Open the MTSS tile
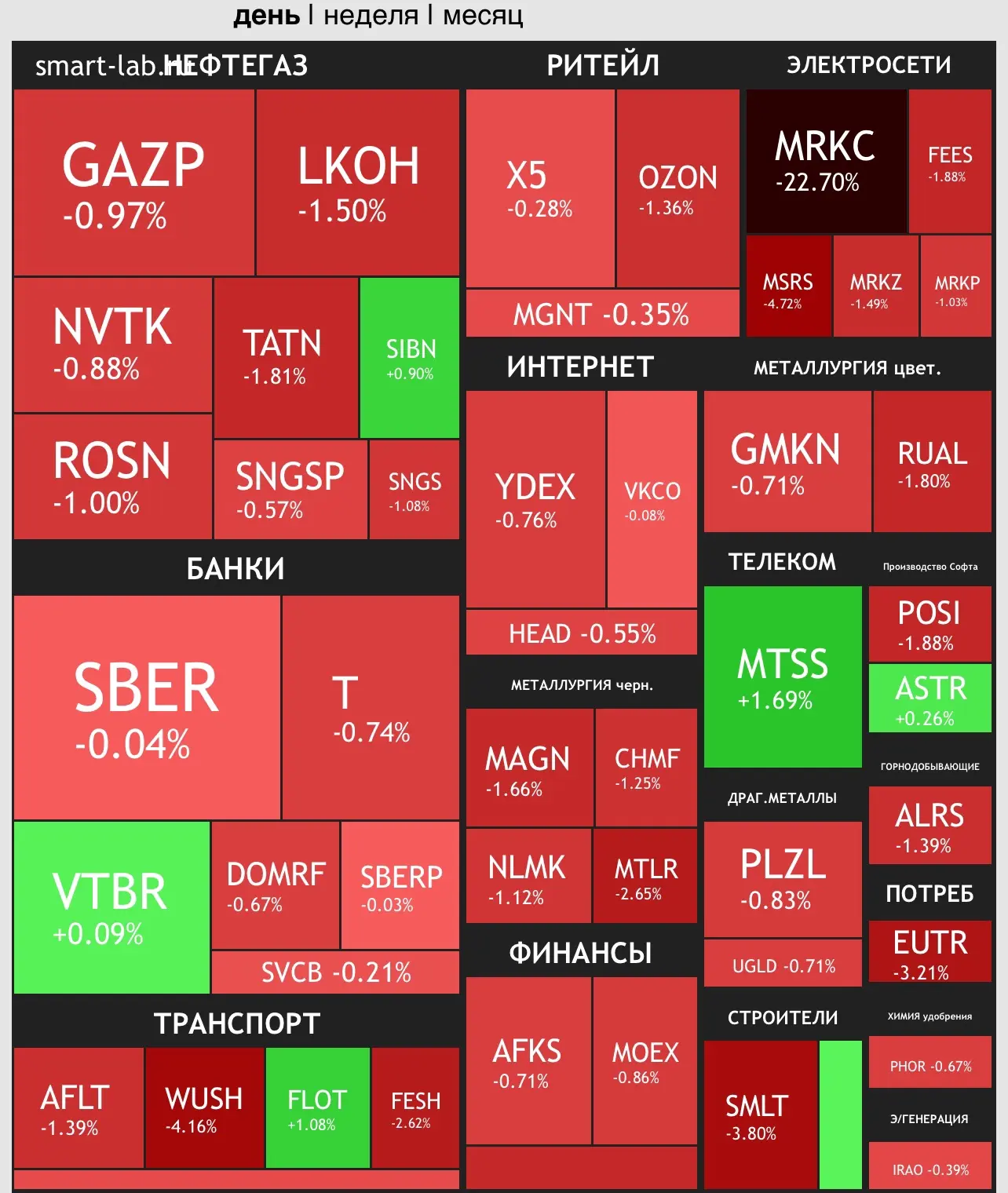 pyautogui.click(x=783, y=677)
